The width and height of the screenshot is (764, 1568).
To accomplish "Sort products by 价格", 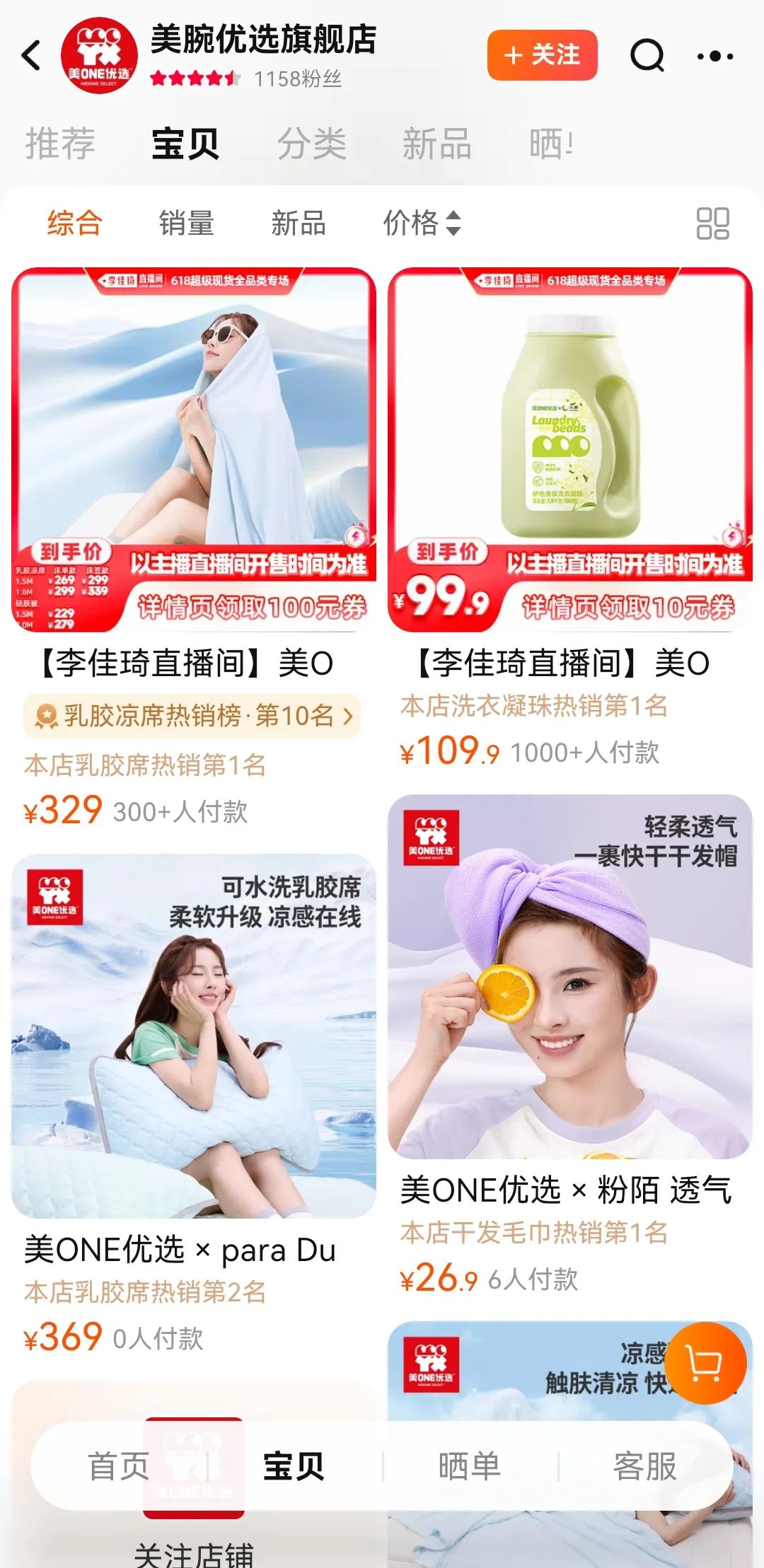I will click(422, 223).
